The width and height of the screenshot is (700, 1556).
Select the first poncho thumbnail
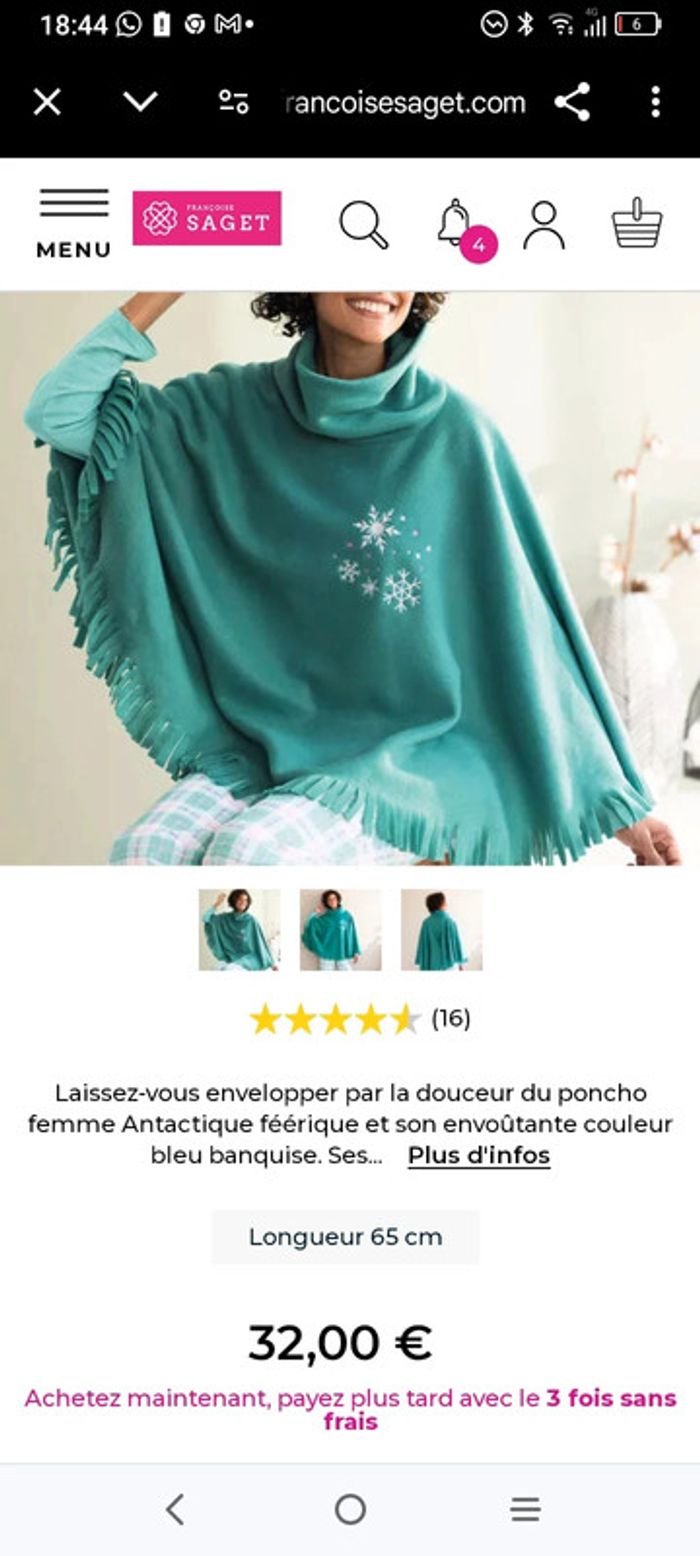(239, 930)
